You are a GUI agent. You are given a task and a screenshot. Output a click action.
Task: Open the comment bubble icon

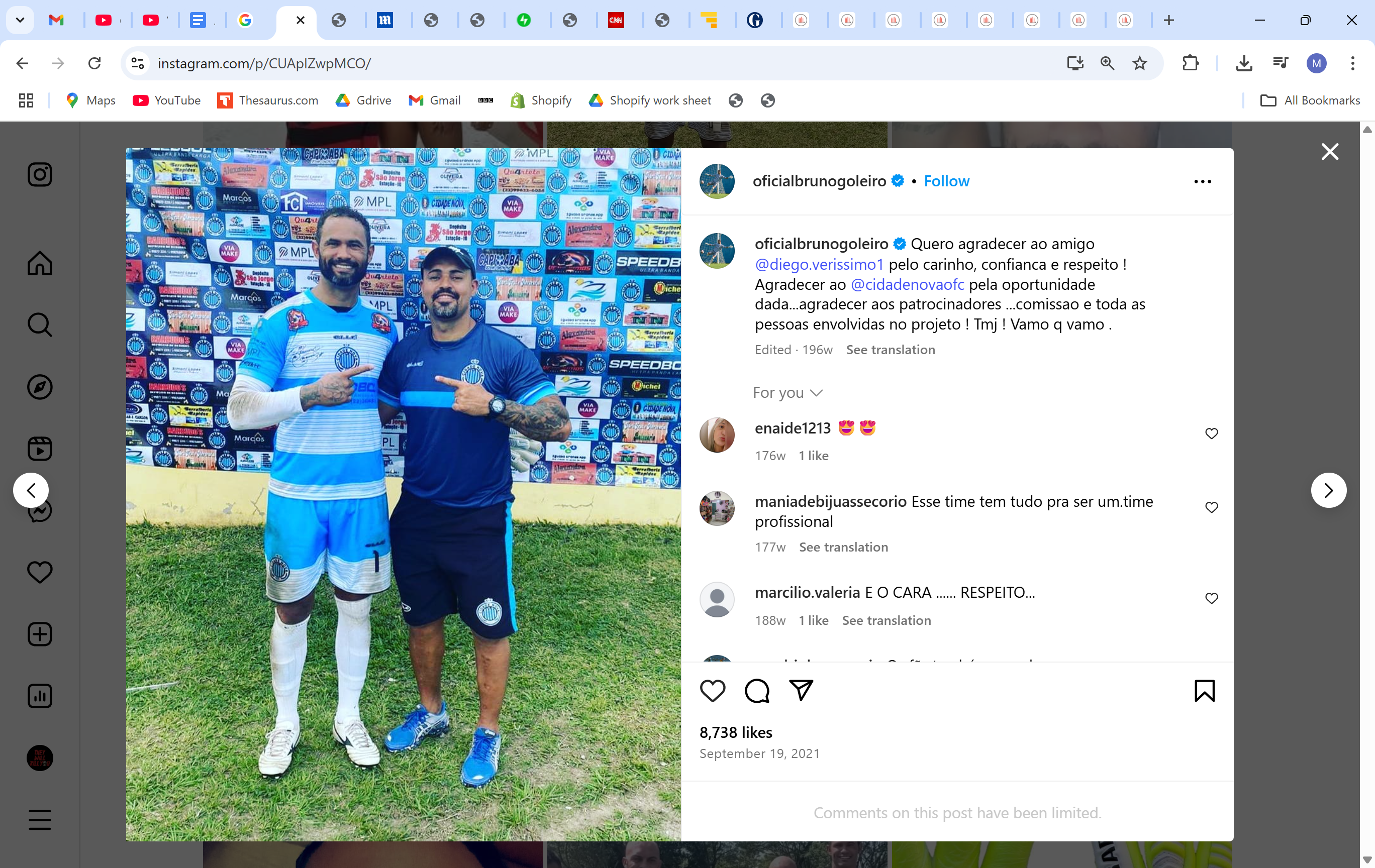click(756, 691)
